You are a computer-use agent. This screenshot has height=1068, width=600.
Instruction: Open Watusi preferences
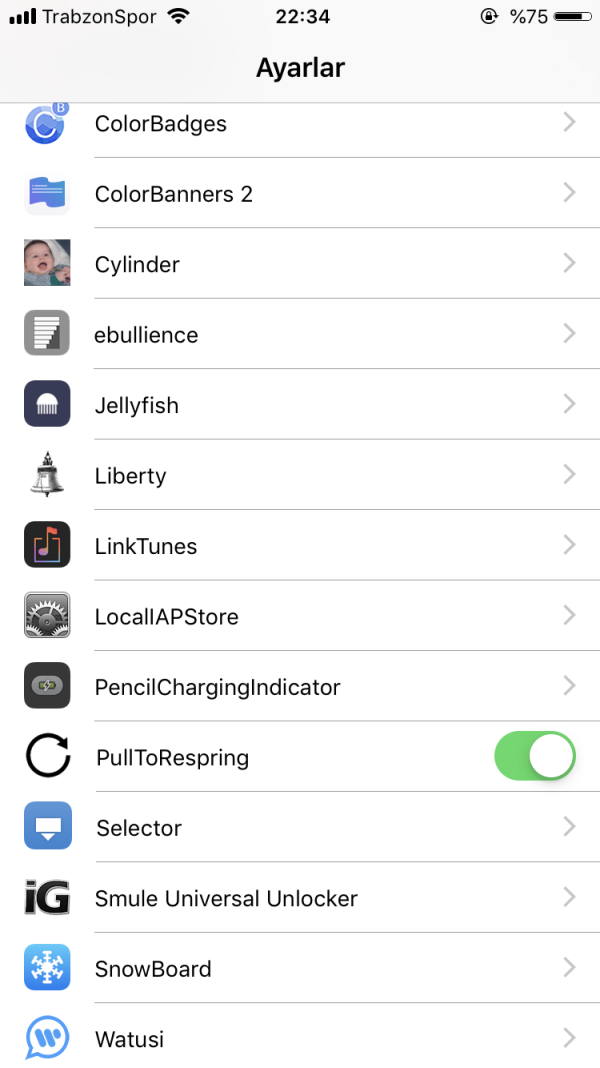[300, 1038]
